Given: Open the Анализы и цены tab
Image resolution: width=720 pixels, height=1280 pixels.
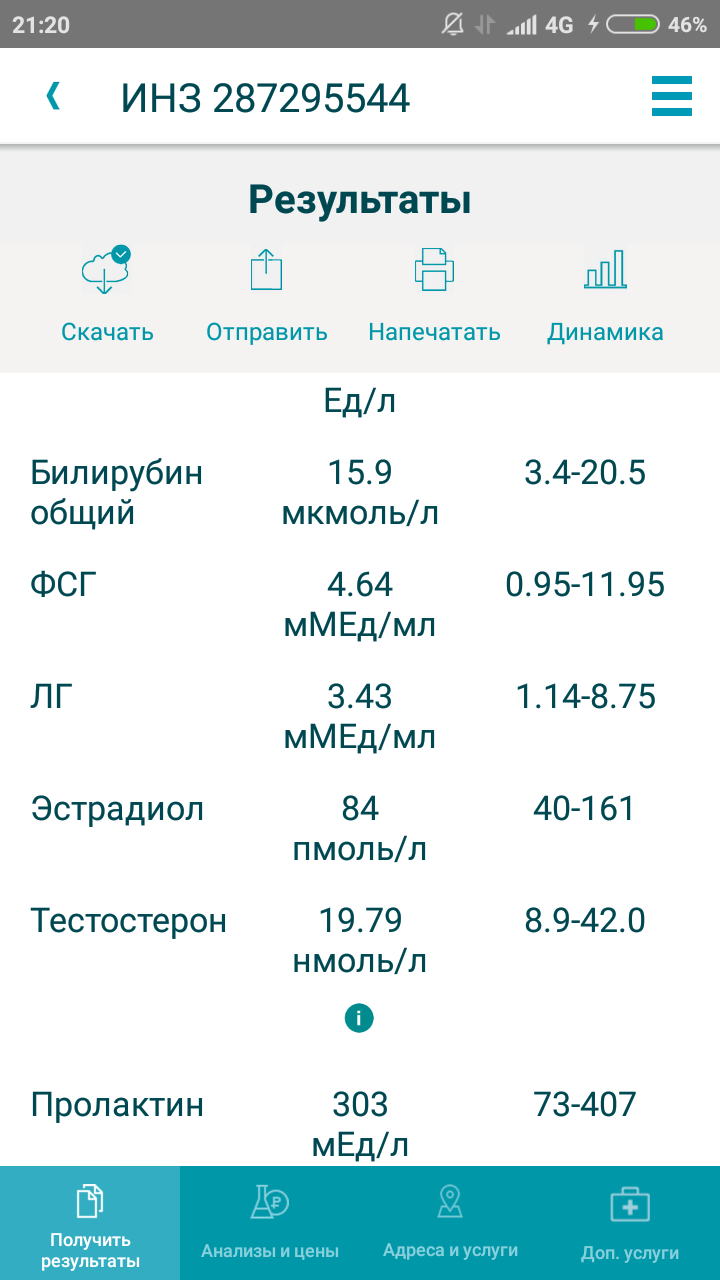Looking at the screenshot, I should point(270,1223).
